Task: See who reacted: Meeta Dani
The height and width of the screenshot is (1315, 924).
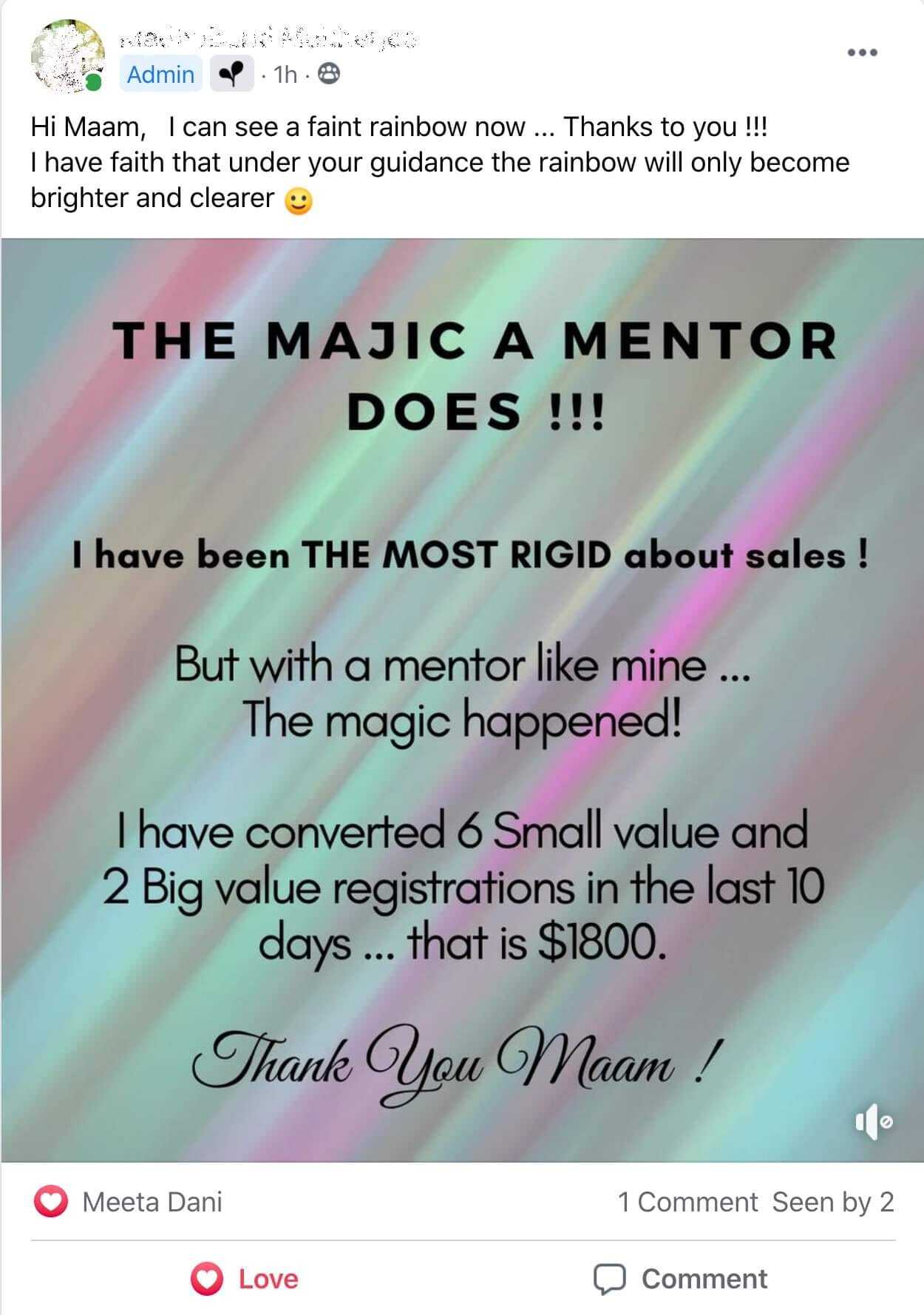Action: click(x=152, y=1202)
